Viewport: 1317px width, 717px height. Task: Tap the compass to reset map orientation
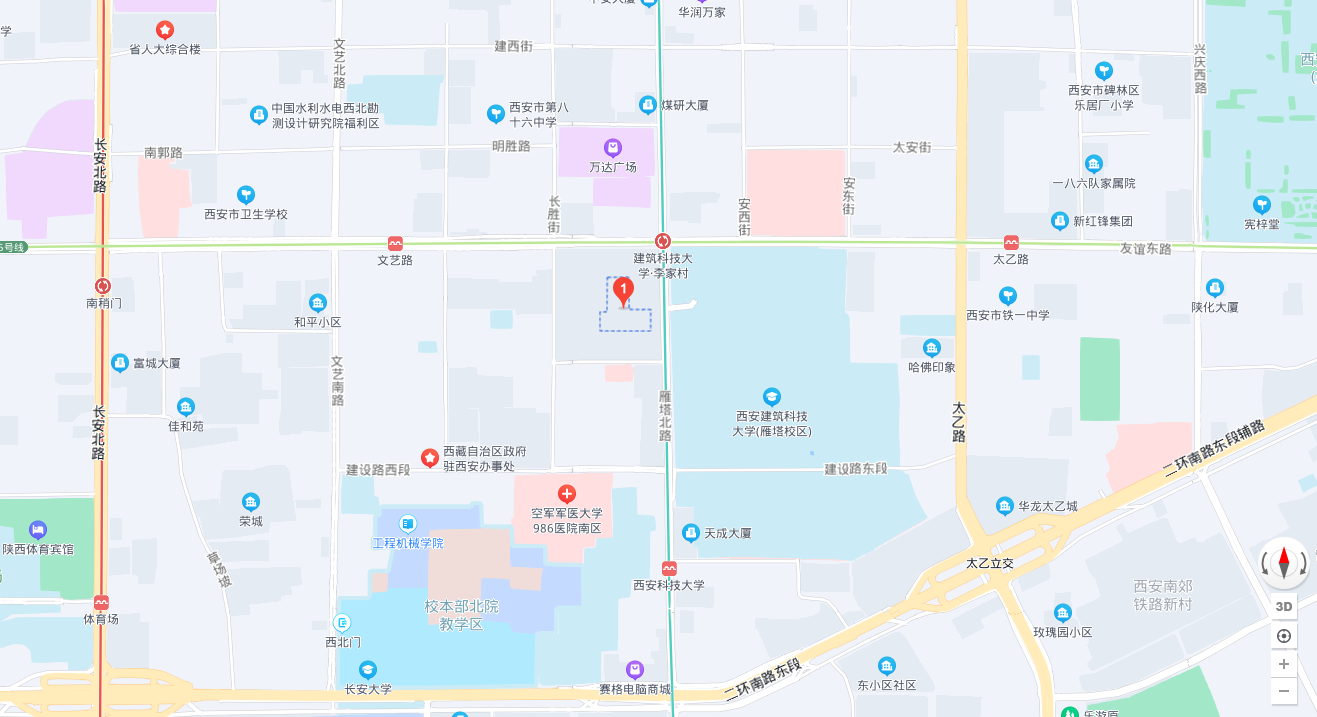(1284, 563)
